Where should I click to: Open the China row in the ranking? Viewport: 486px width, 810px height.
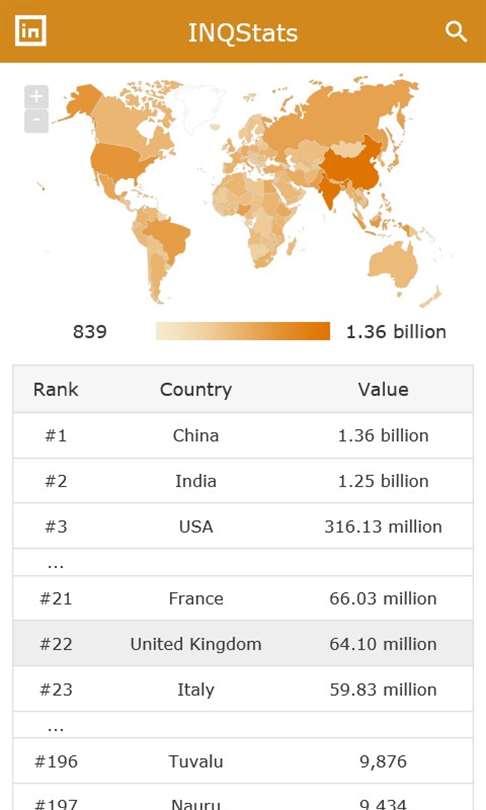[243, 435]
